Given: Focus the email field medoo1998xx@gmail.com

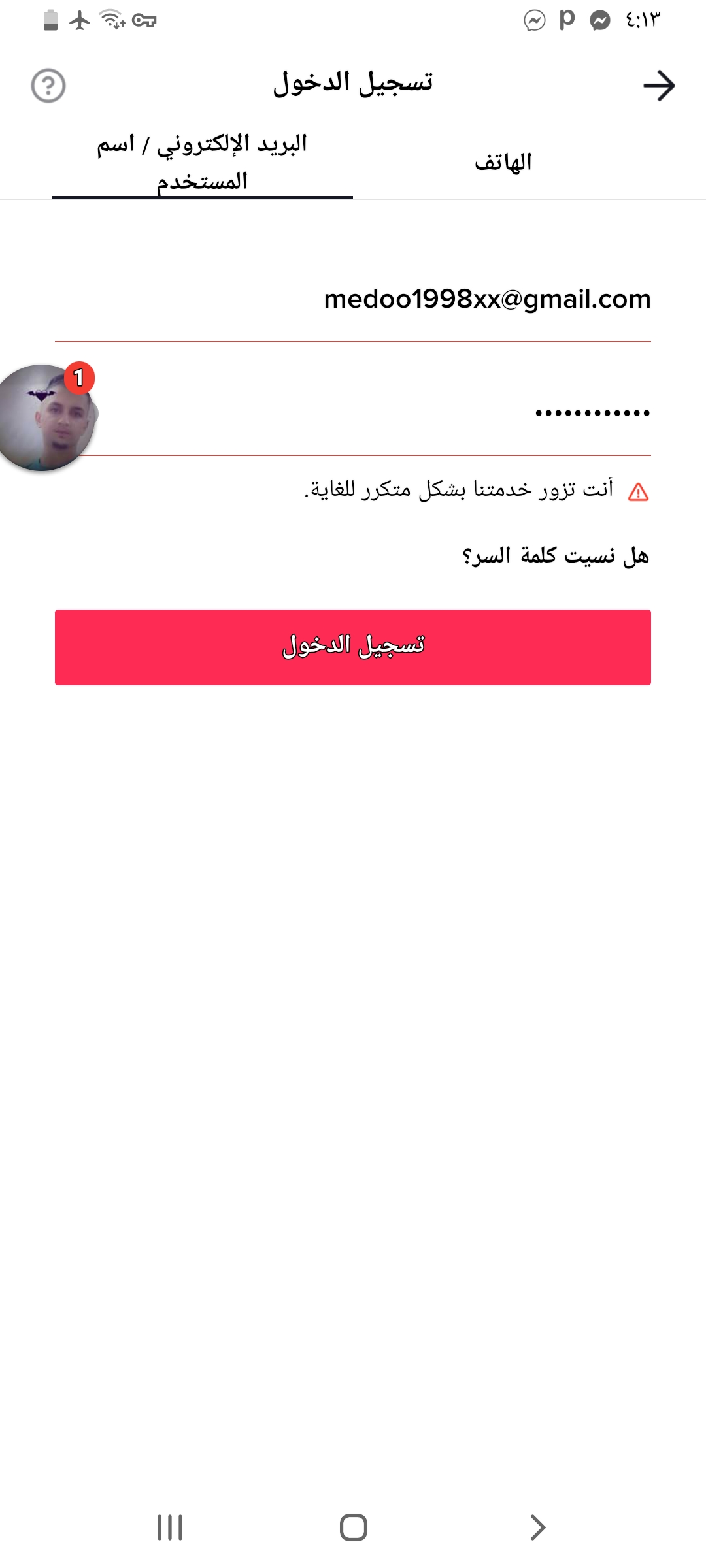Looking at the screenshot, I should click(x=353, y=299).
